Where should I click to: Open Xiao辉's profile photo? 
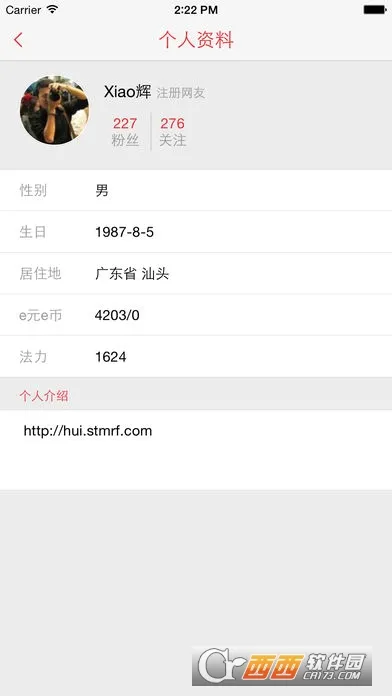[x=54, y=110]
